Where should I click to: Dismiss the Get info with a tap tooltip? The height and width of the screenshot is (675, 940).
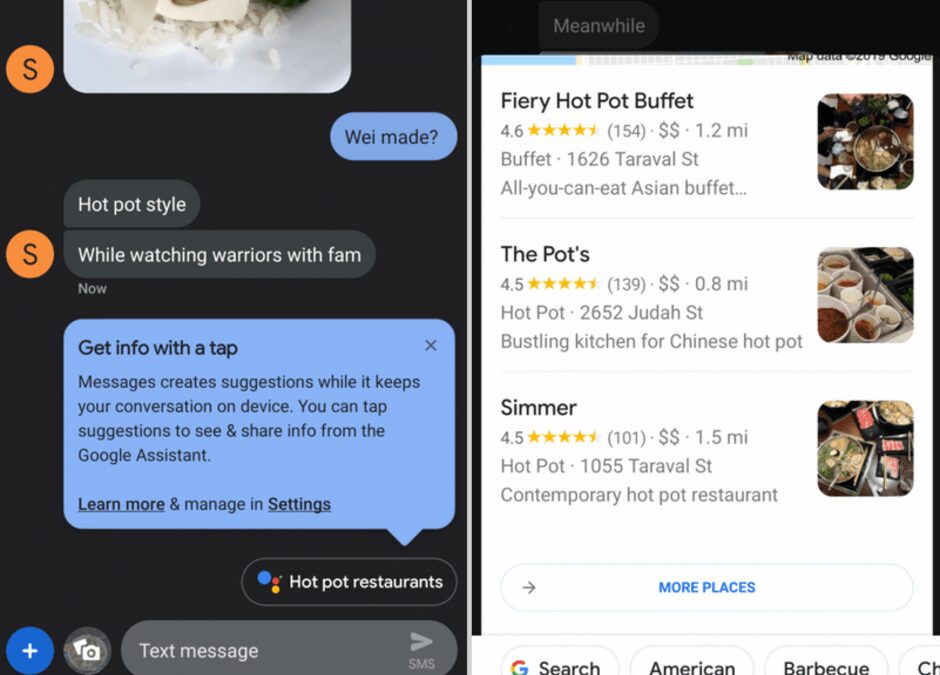431,346
